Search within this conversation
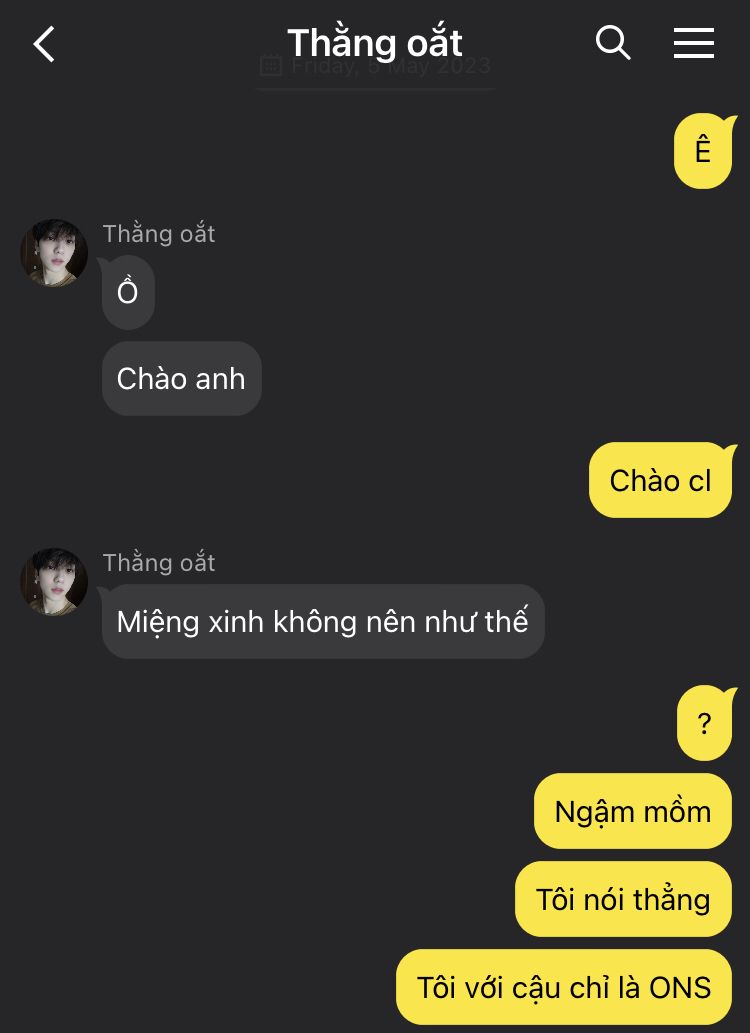 [x=612, y=43]
